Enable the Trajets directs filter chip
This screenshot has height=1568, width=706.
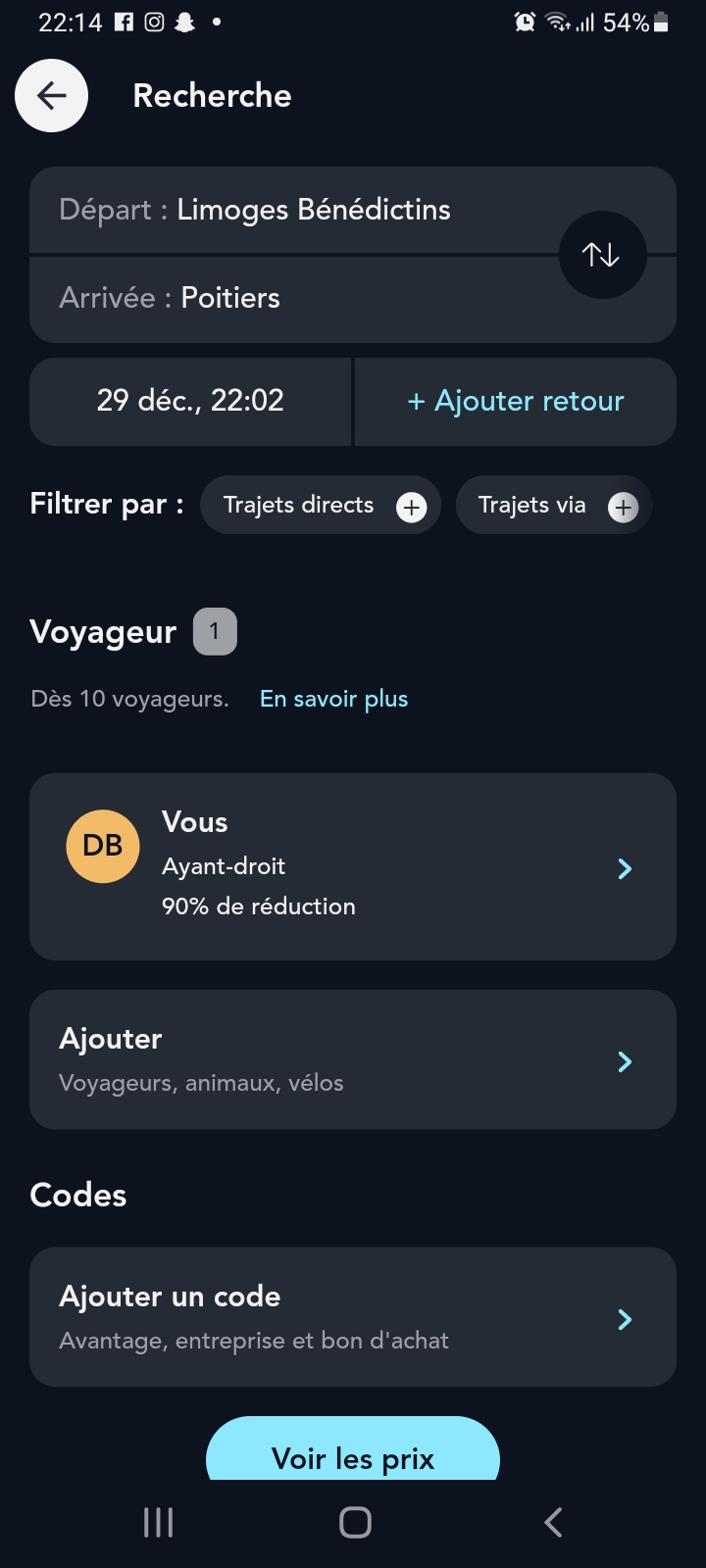tap(320, 506)
